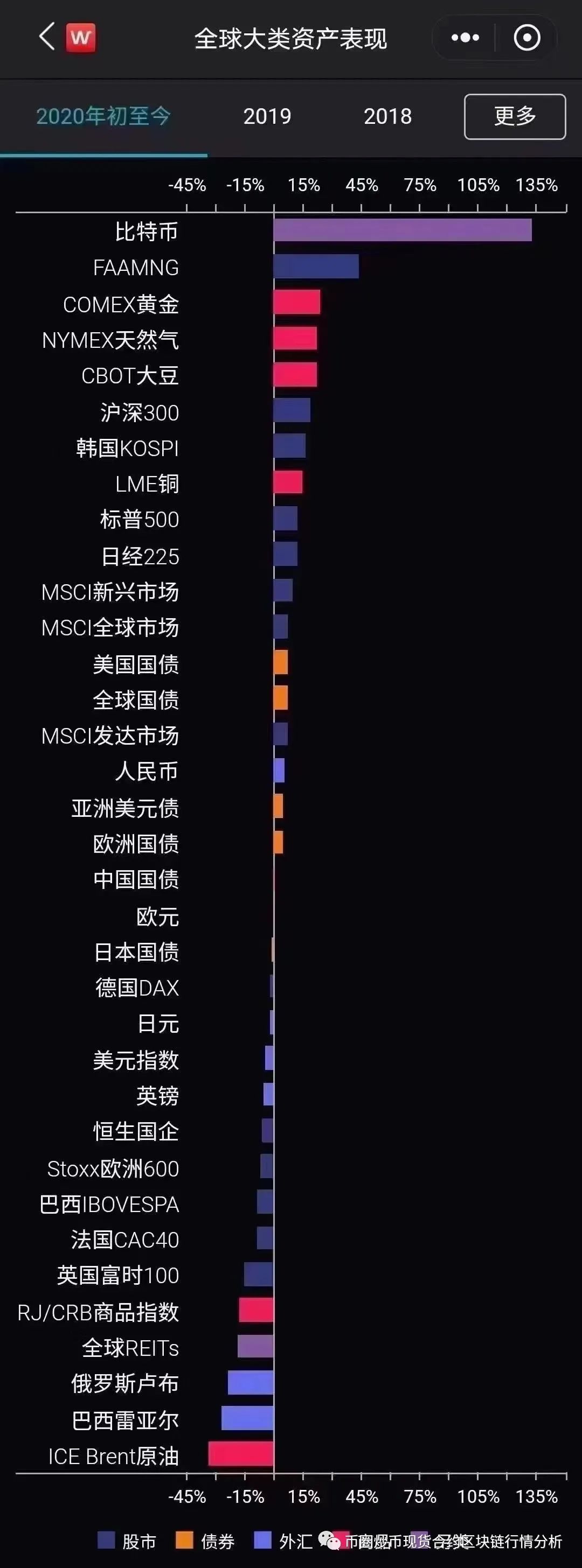Open the 更多 options button
582x1568 pixels.
tap(515, 116)
